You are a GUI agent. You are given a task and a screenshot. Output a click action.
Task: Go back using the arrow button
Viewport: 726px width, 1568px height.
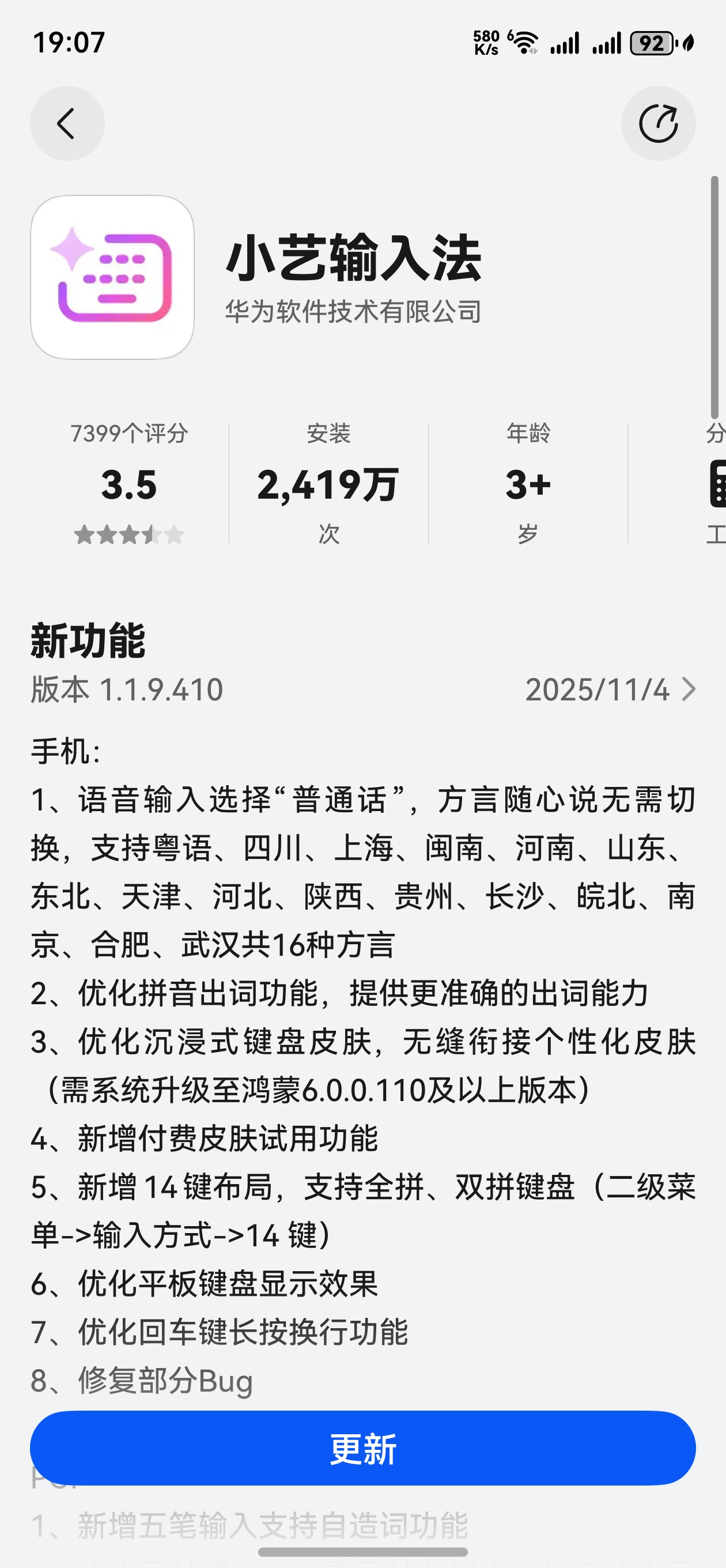[67, 123]
